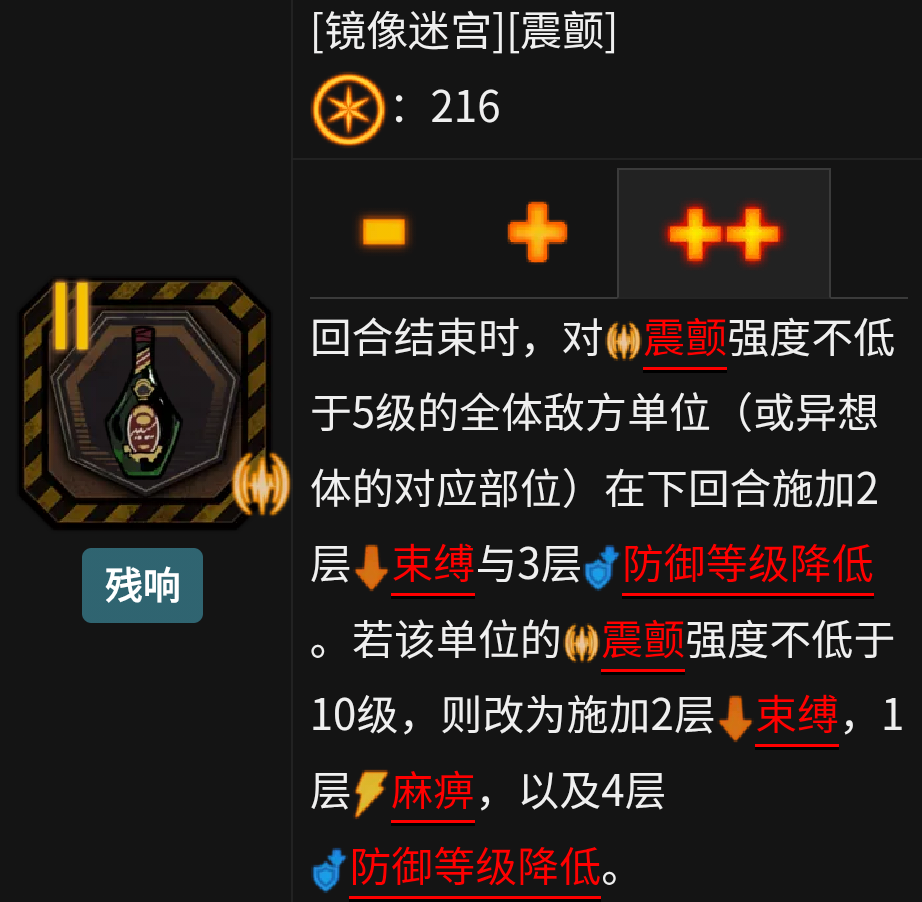Open 震颤 link following 若该单位的
Image resolution: width=922 pixels, height=902 pixels.
tap(643, 642)
